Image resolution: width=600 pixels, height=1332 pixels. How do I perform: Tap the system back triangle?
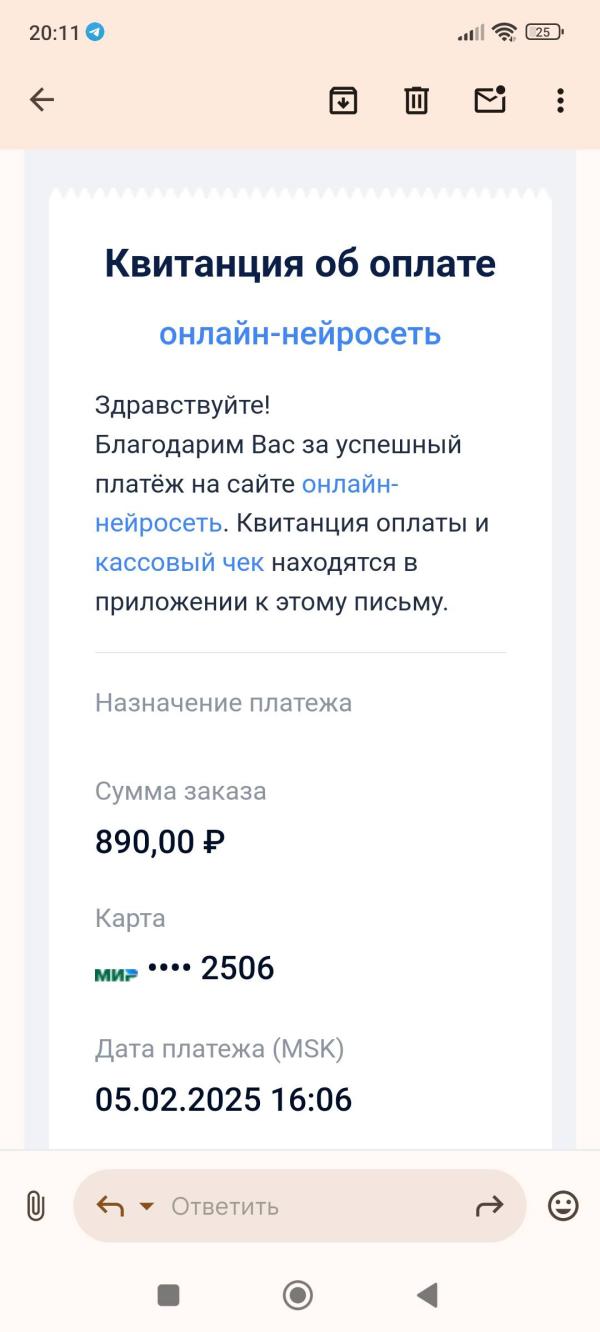pyautogui.click(x=427, y=1295)
